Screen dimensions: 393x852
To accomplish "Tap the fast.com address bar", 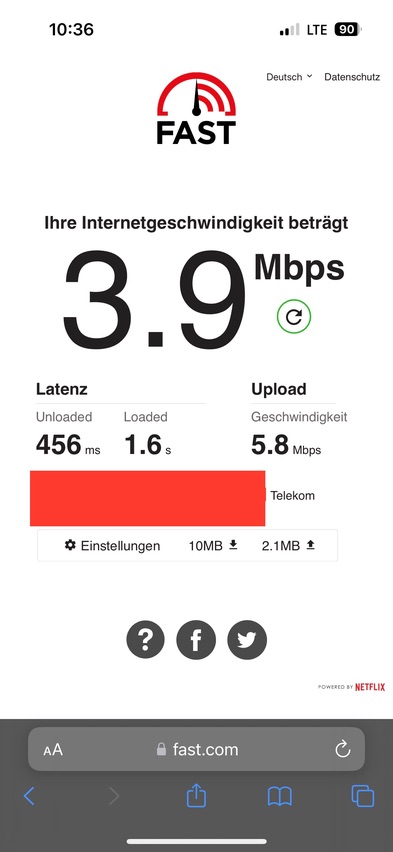I will [x=196, y=749].
